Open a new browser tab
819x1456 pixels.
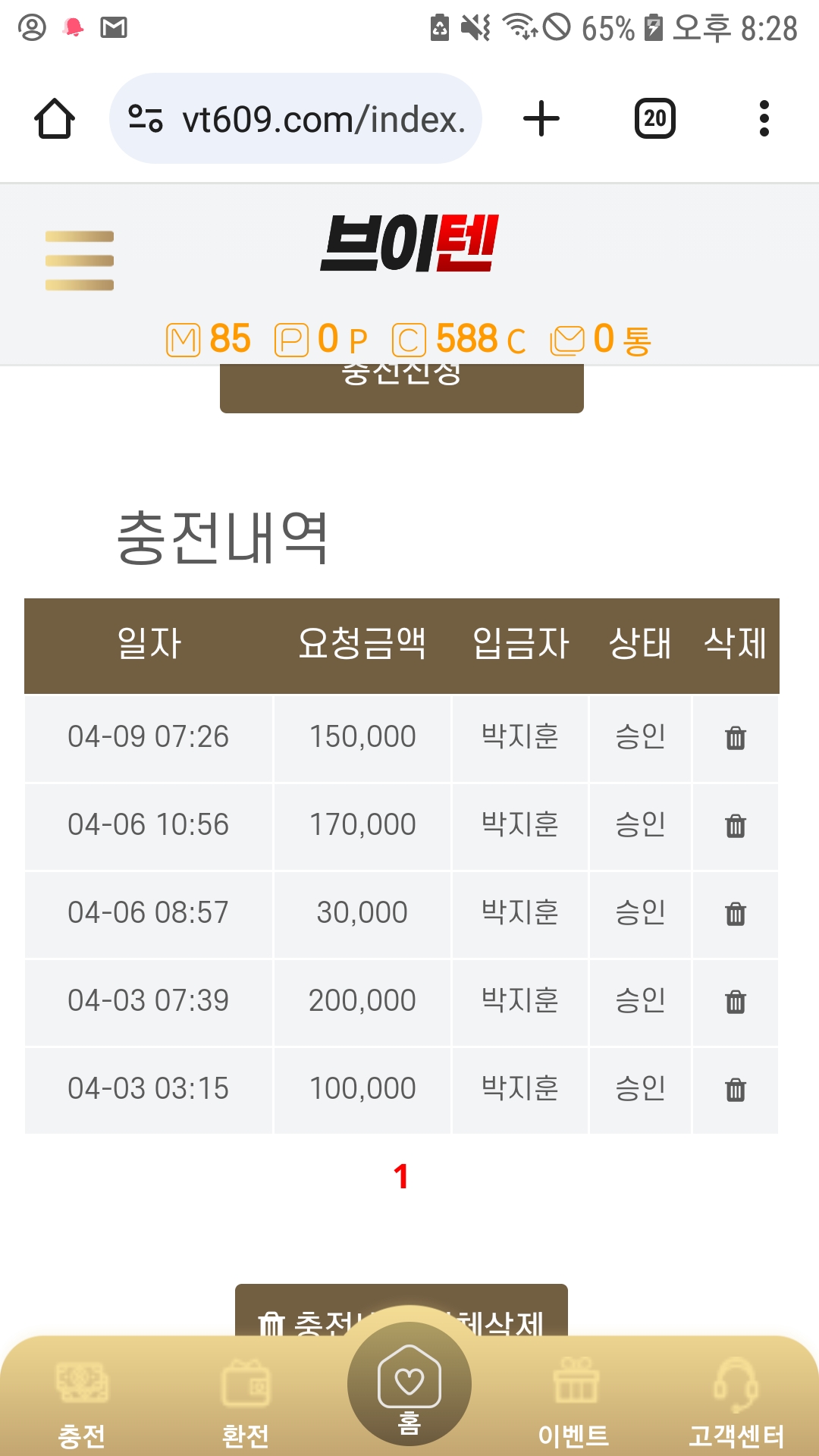[541, 119]
